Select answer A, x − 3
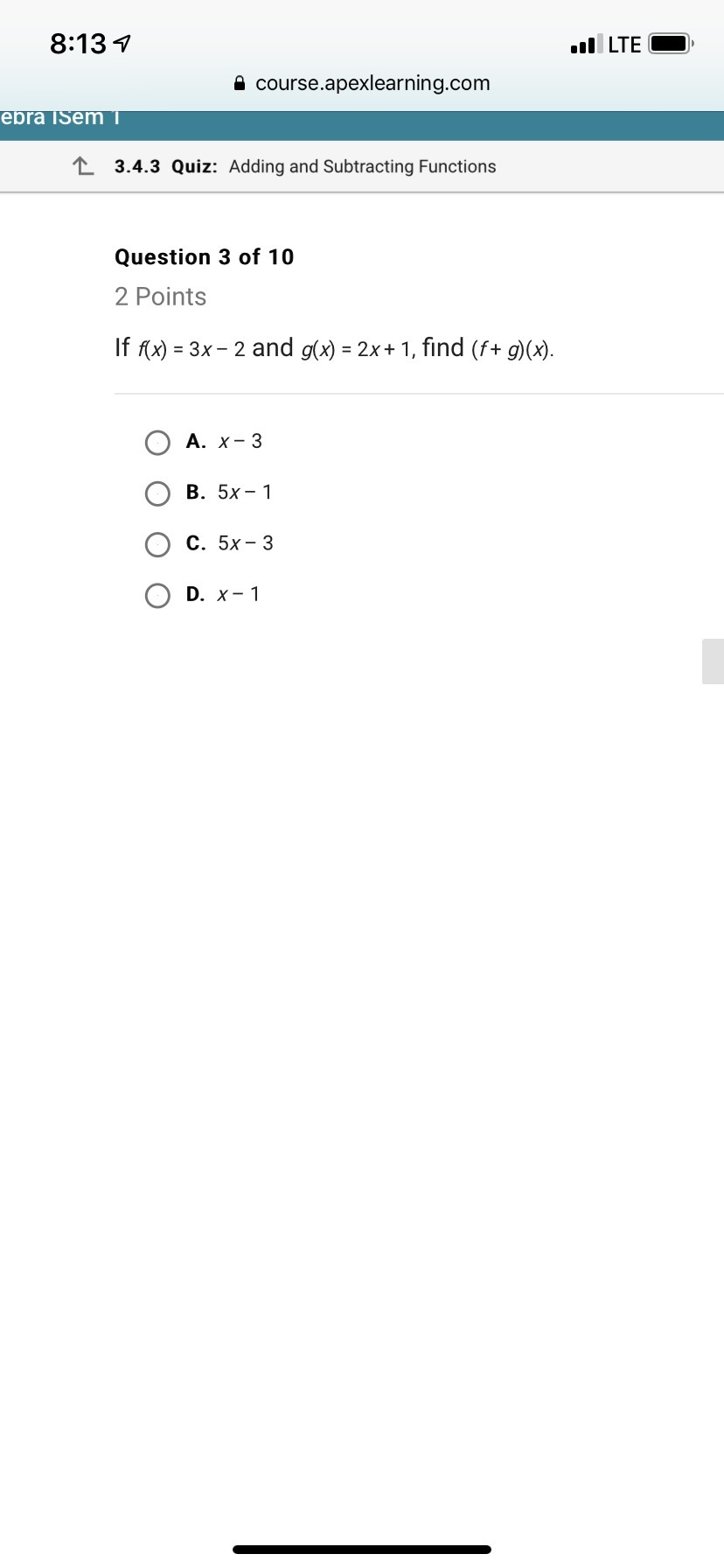This screenshot has width=724, height=1568. [157, 443]
